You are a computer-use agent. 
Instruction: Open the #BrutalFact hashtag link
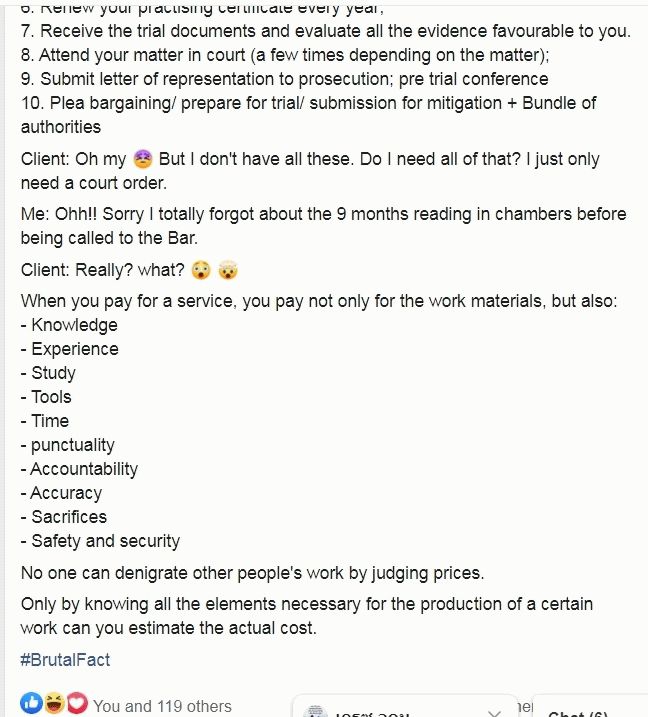click(x=65, y=660)
